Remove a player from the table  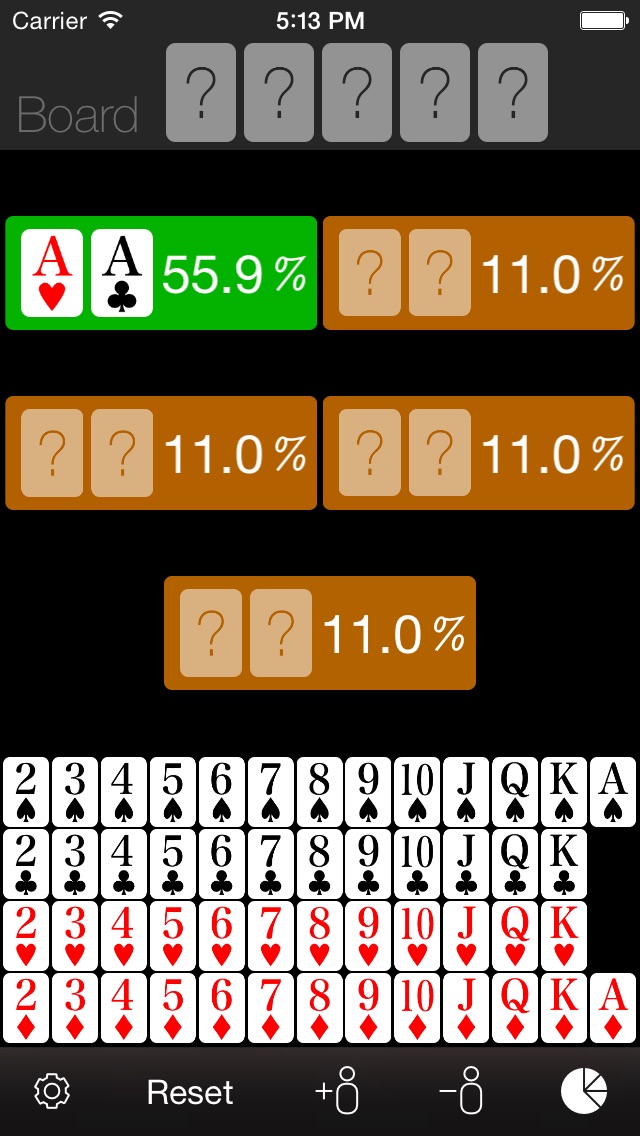click(x=461, y=1090)
